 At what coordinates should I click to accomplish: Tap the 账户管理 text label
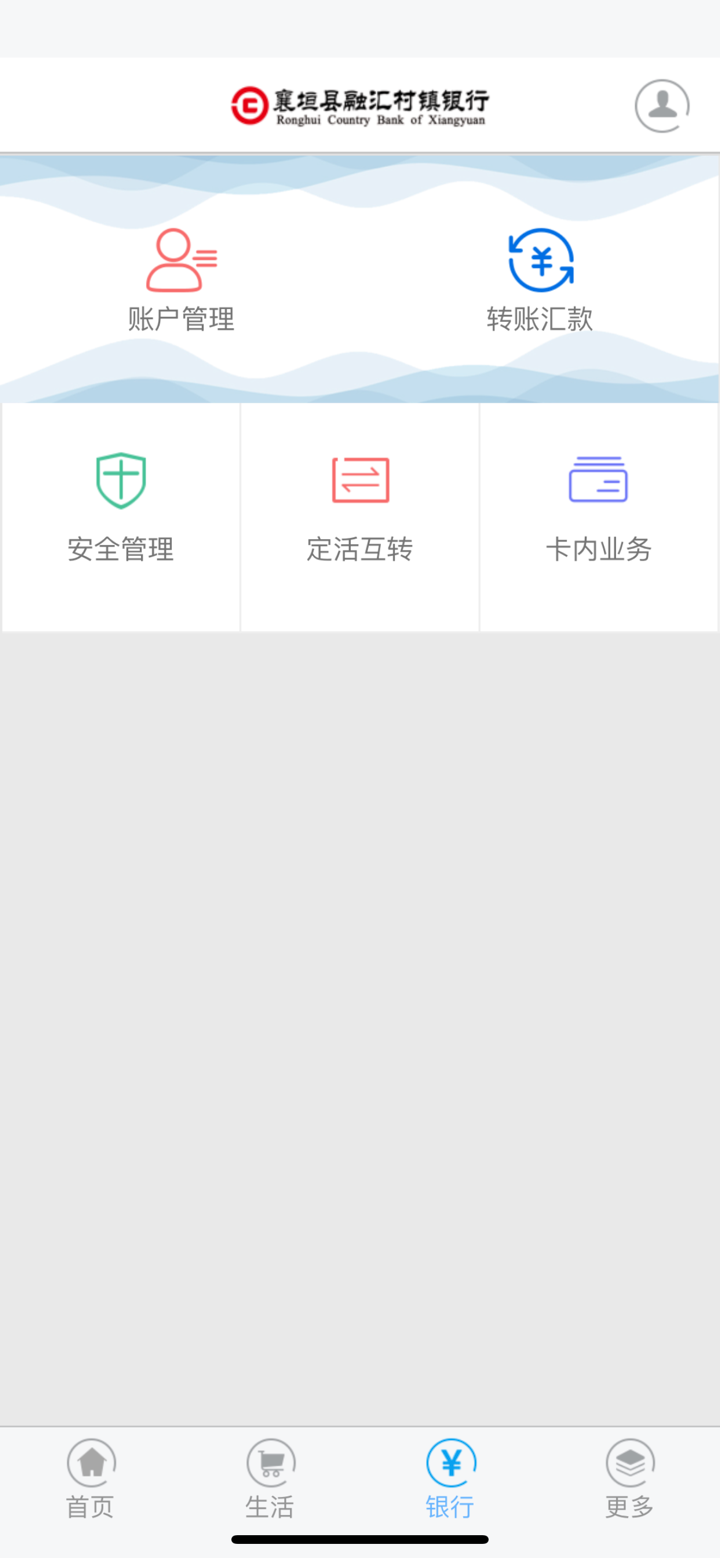pyautogui.click(x=181, y=319)
